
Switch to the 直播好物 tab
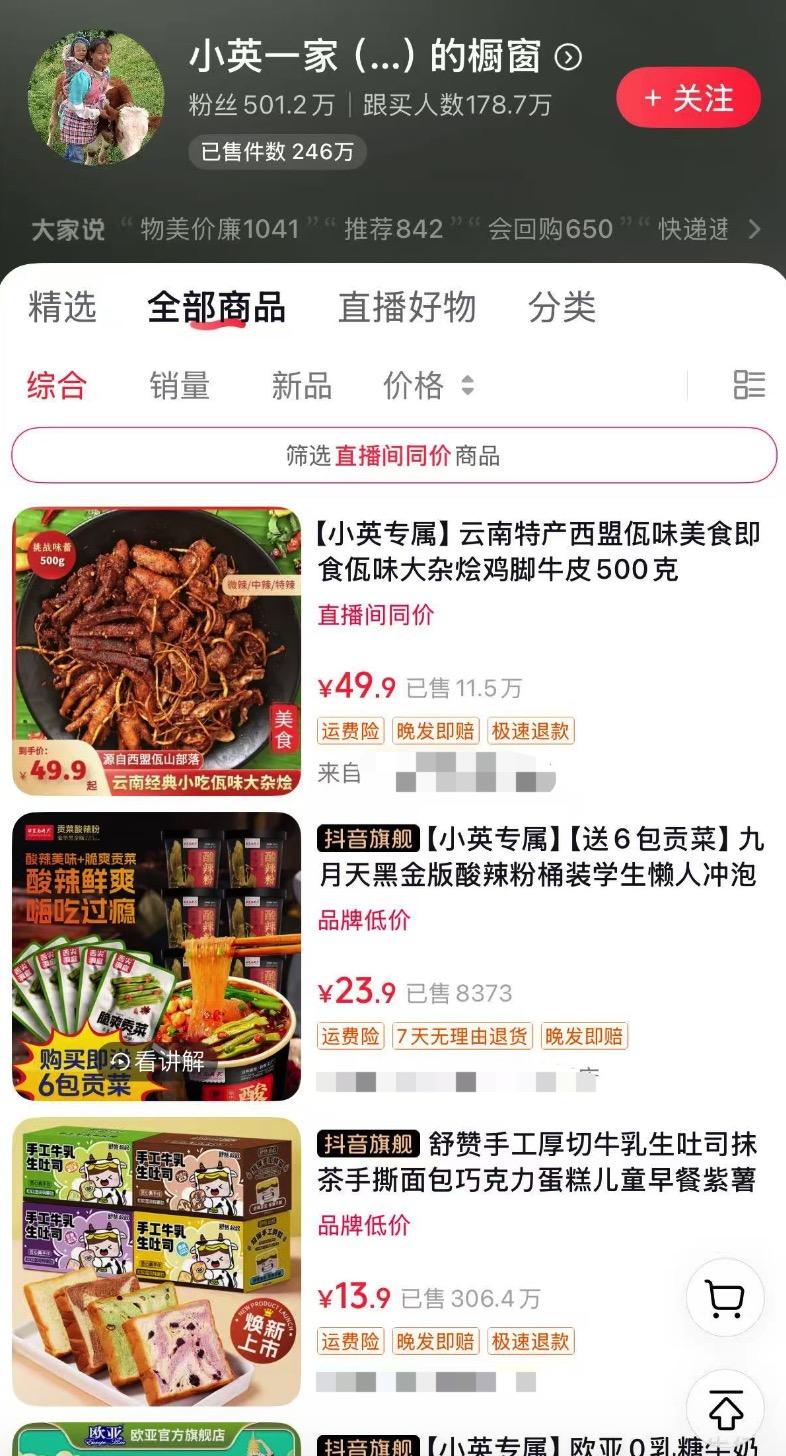click(x=407, y=307)
